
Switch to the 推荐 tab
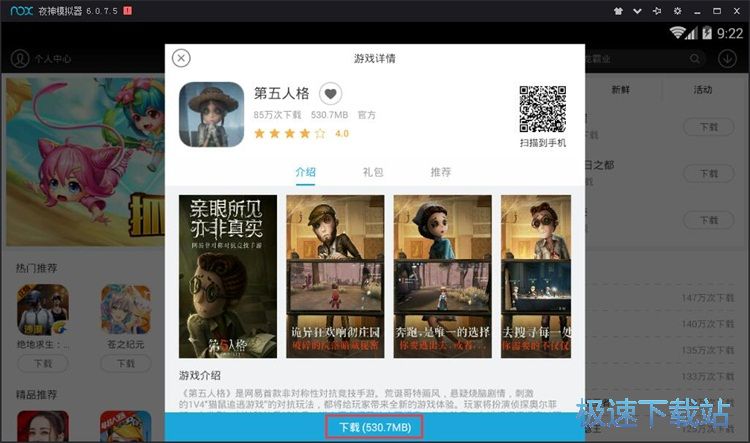pyautogui.click(x=440, y=172)
